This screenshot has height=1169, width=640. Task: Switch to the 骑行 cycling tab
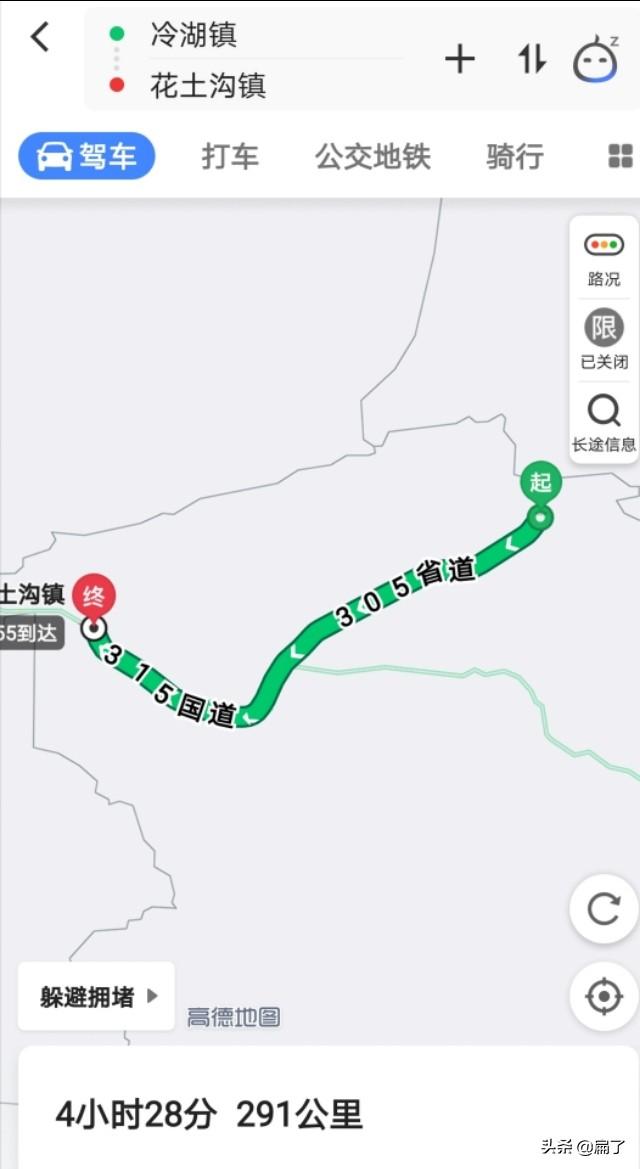point(515,157)
